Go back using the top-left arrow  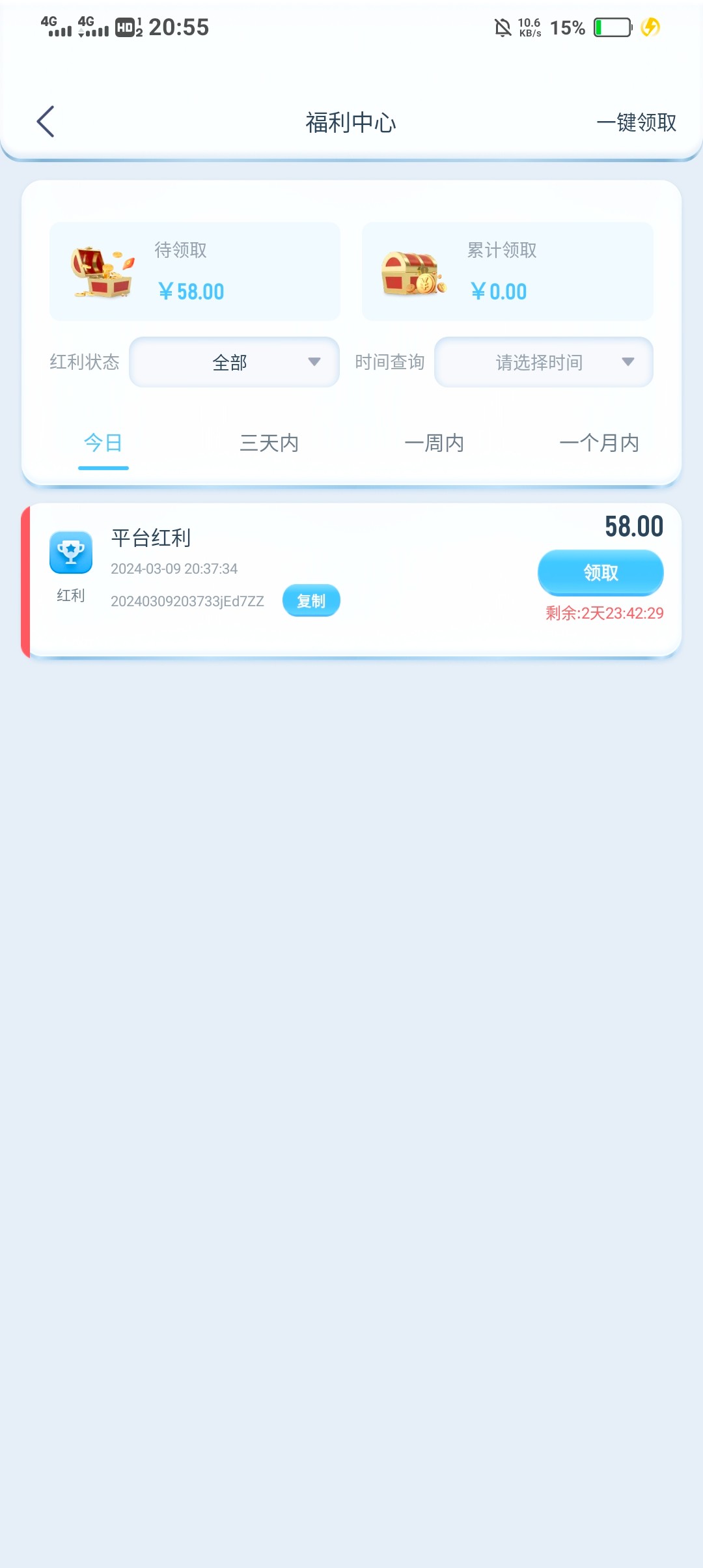pyautogui.click(x=46, y=122)
